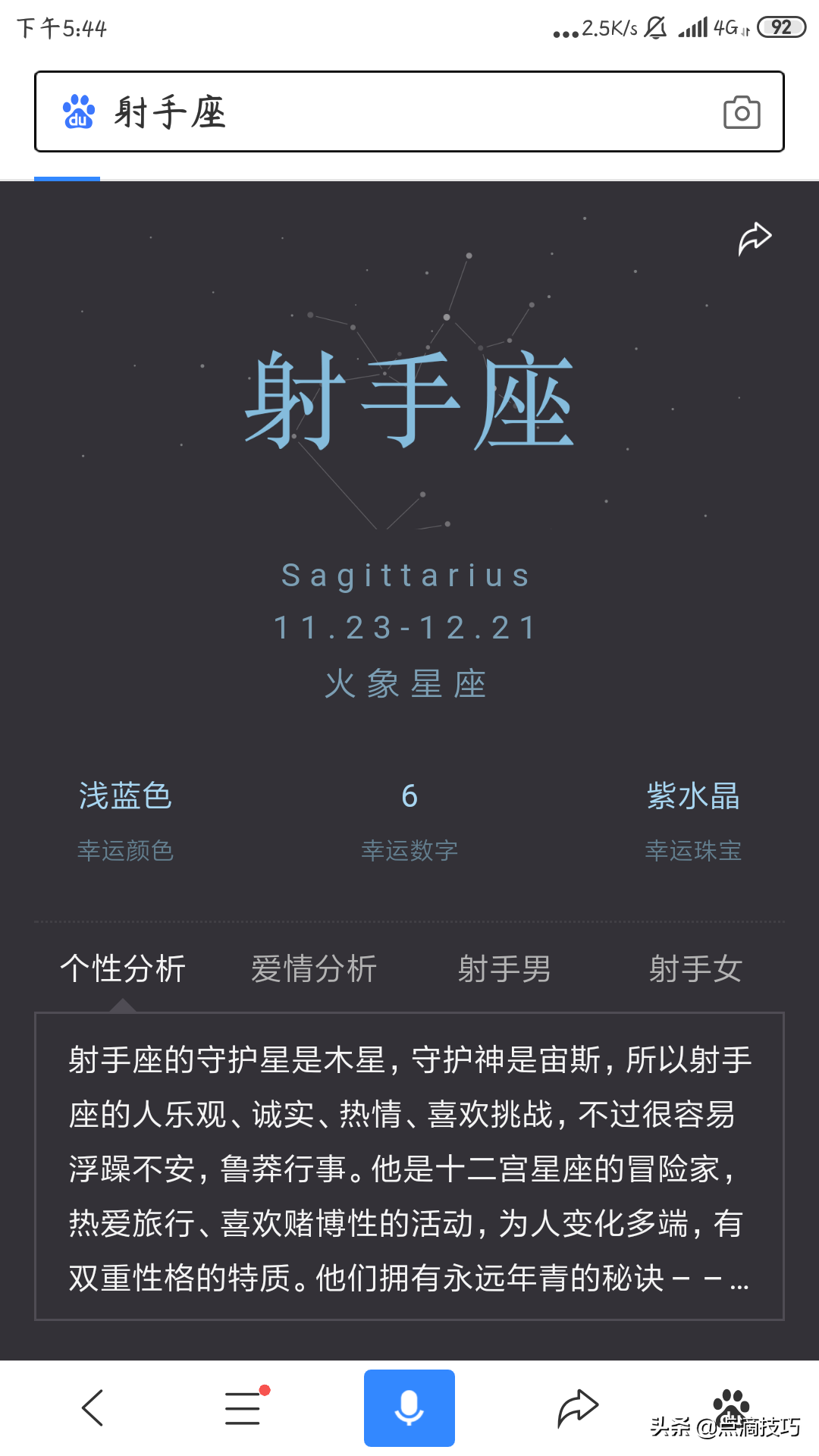The image size is (819, 1456).
Task: Share the Sagittarius card
Action: (755, 239)
